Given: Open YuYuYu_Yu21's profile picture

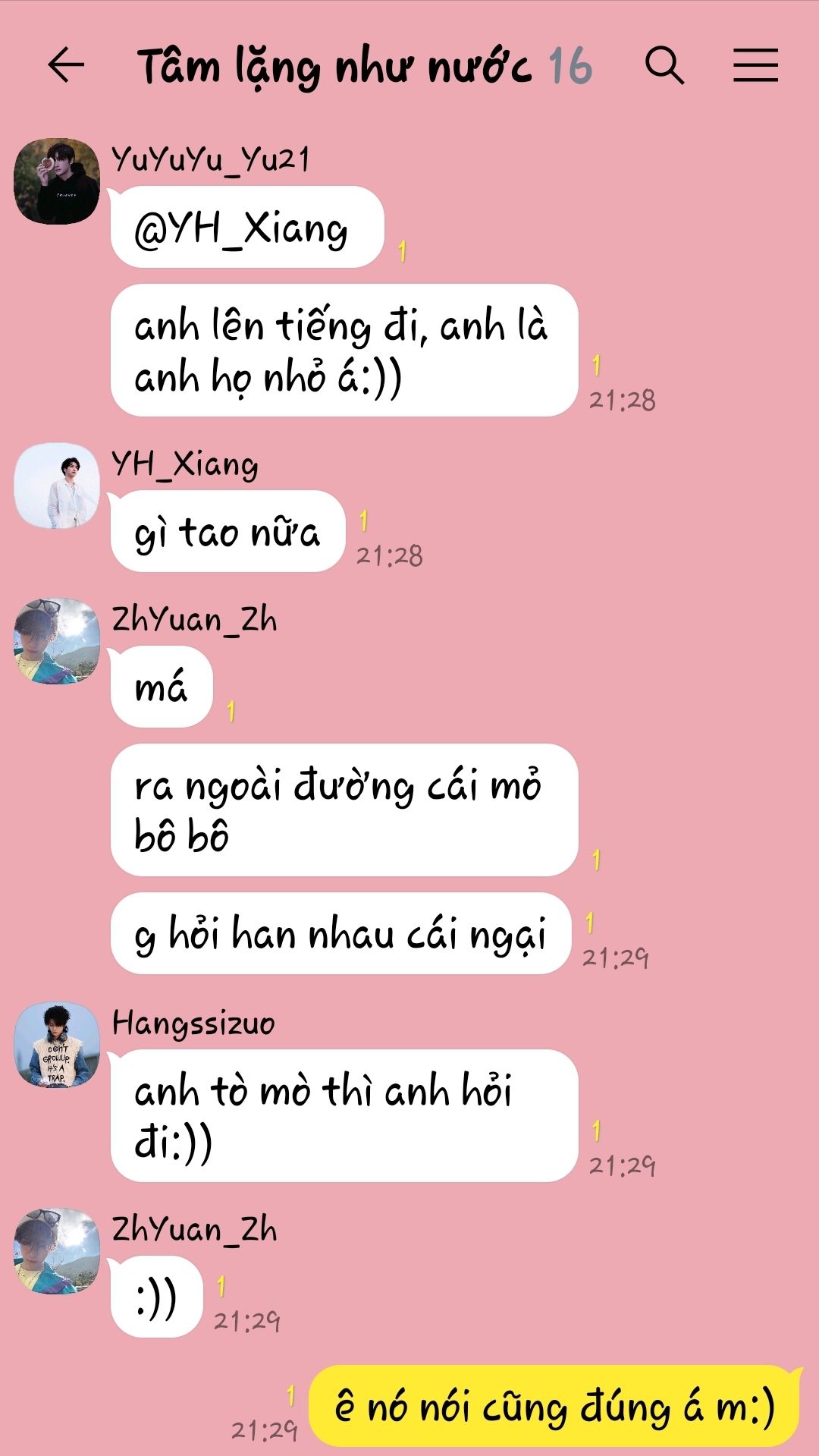Looking at the screenshot, I should (x=57, y=181).
